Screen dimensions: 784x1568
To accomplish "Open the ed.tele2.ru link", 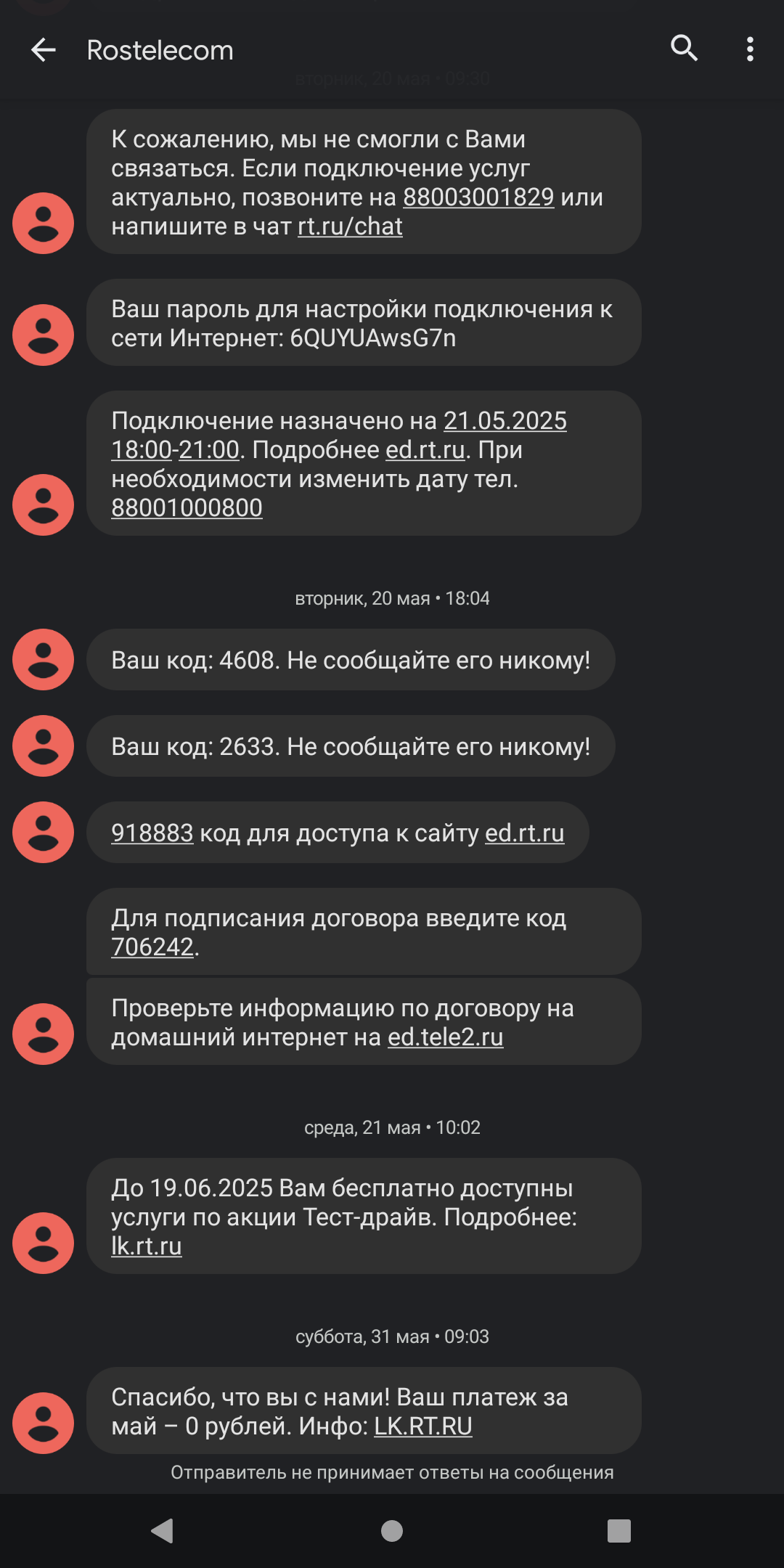I will [x=446, y=1037].
